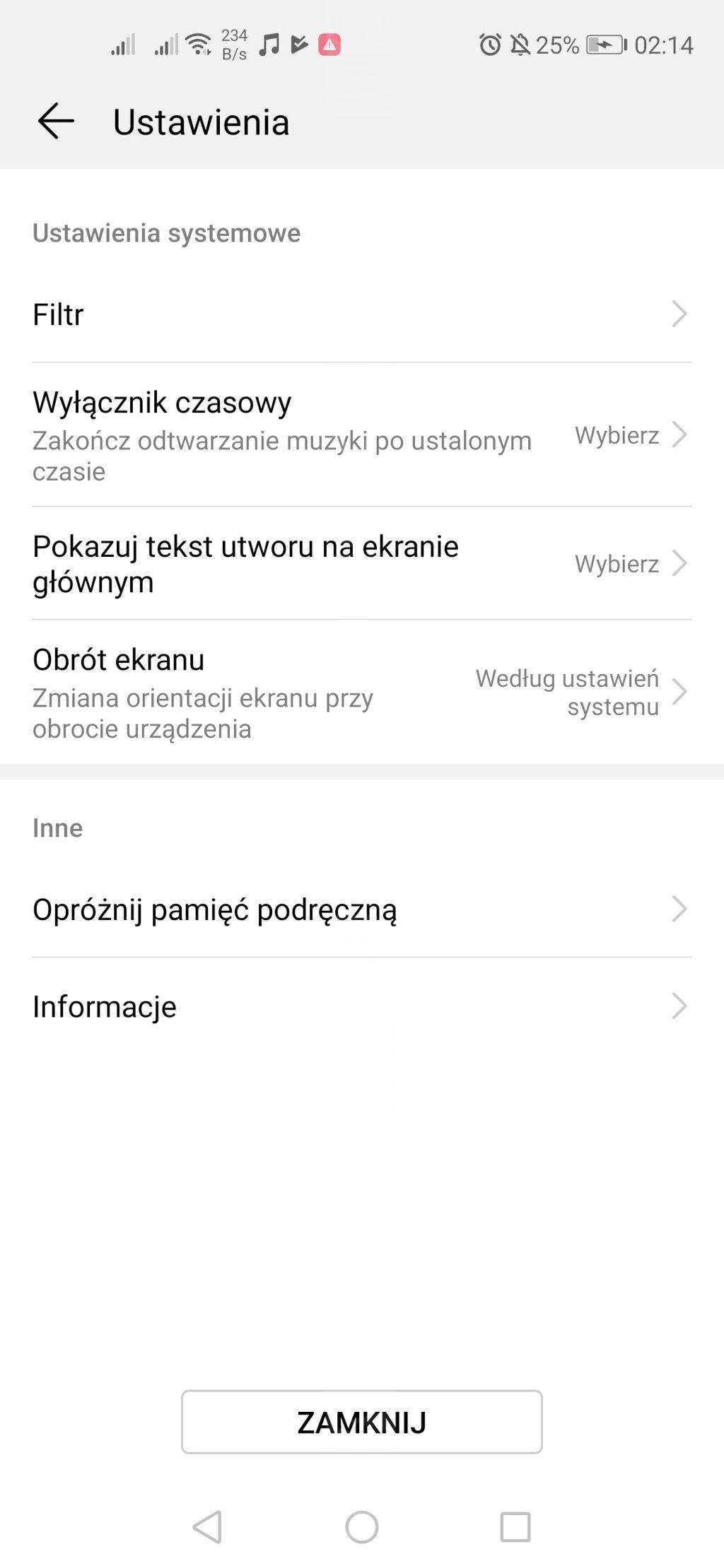Open Wyłącznik czasowy sleep timer

(x=362, y=435)
